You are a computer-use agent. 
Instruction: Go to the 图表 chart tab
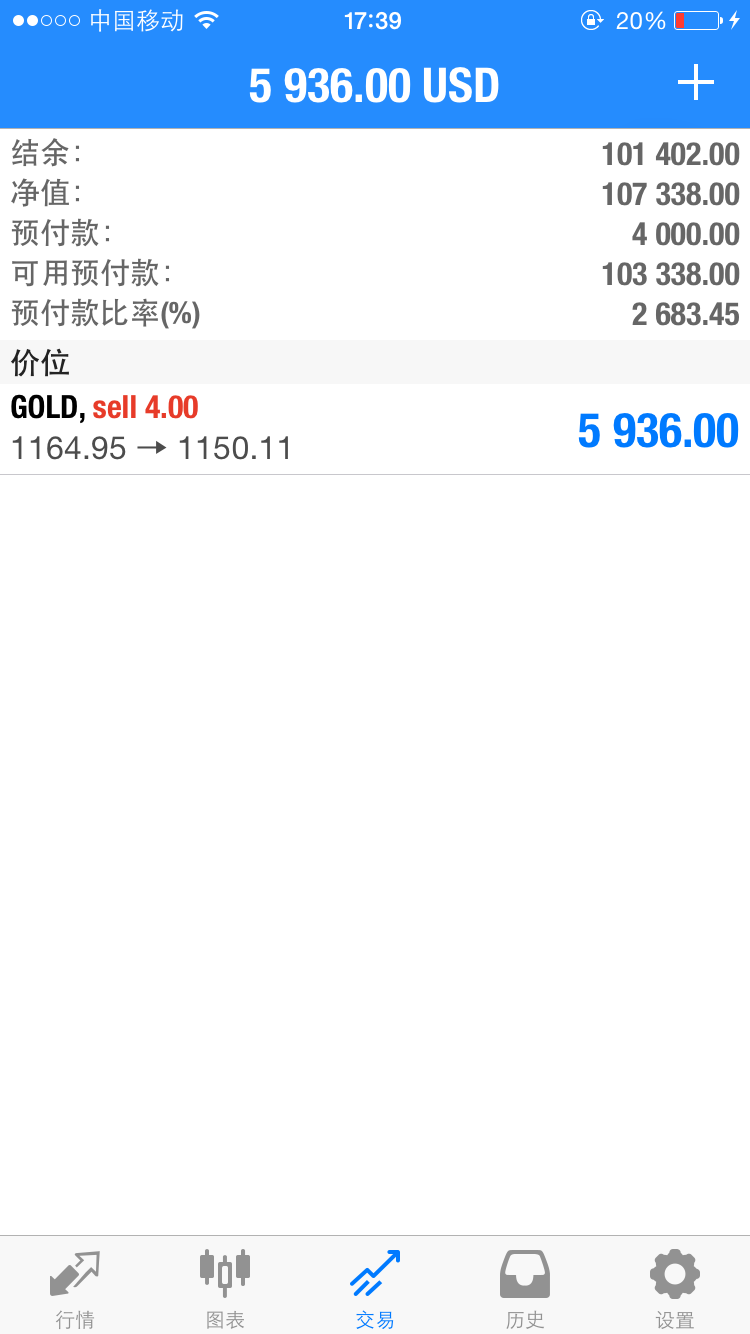pos(225,1286)
